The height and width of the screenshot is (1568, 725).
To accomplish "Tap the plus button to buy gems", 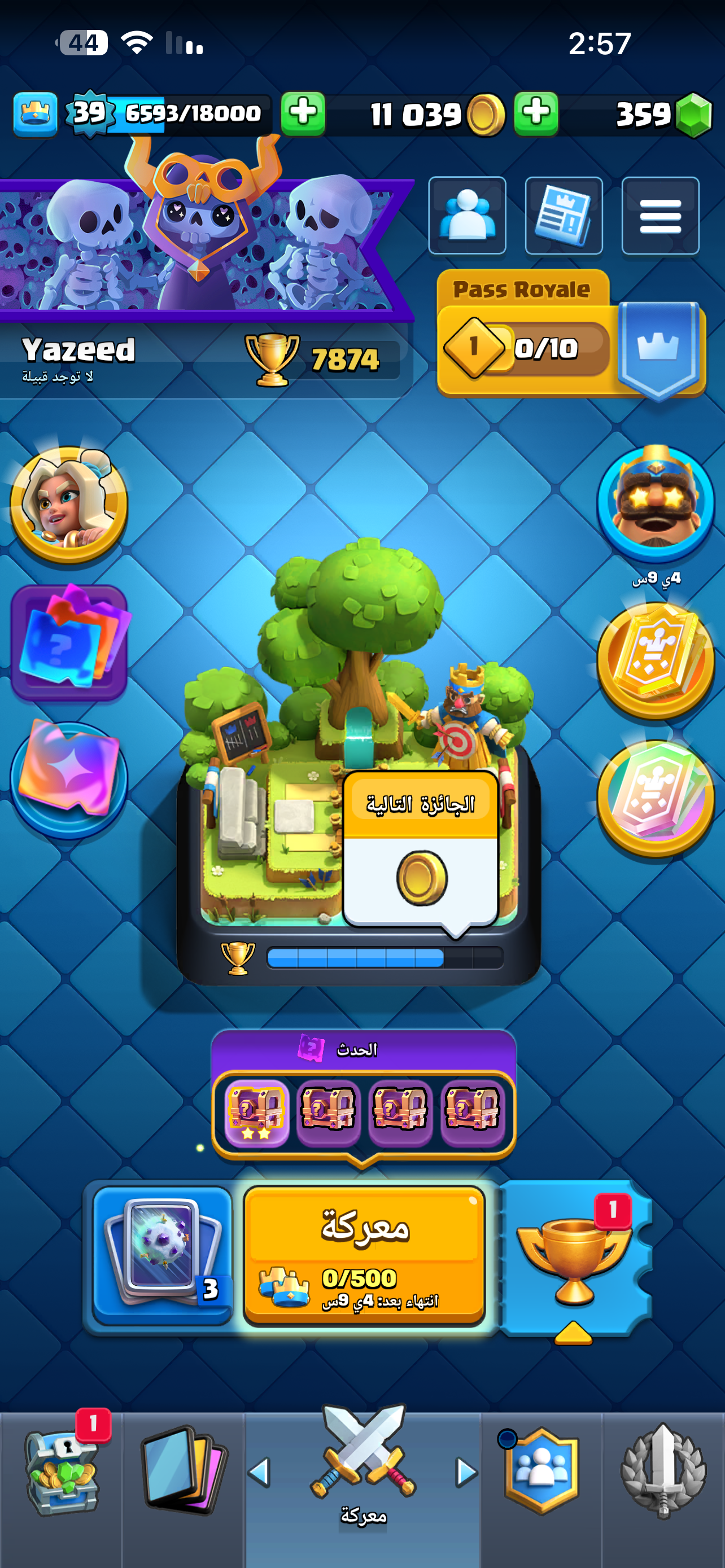I will point(536,113).
